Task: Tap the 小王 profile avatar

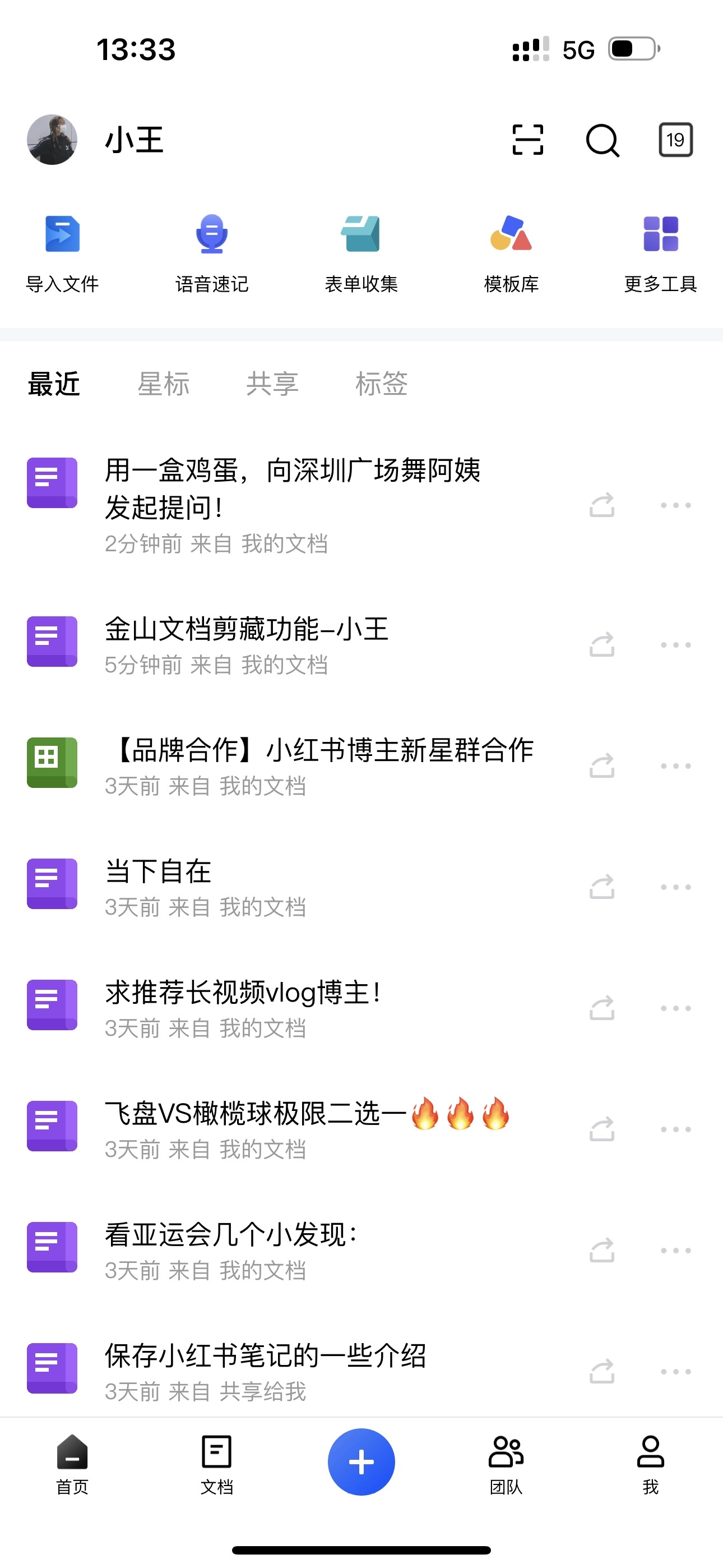Action: [52, 140]
